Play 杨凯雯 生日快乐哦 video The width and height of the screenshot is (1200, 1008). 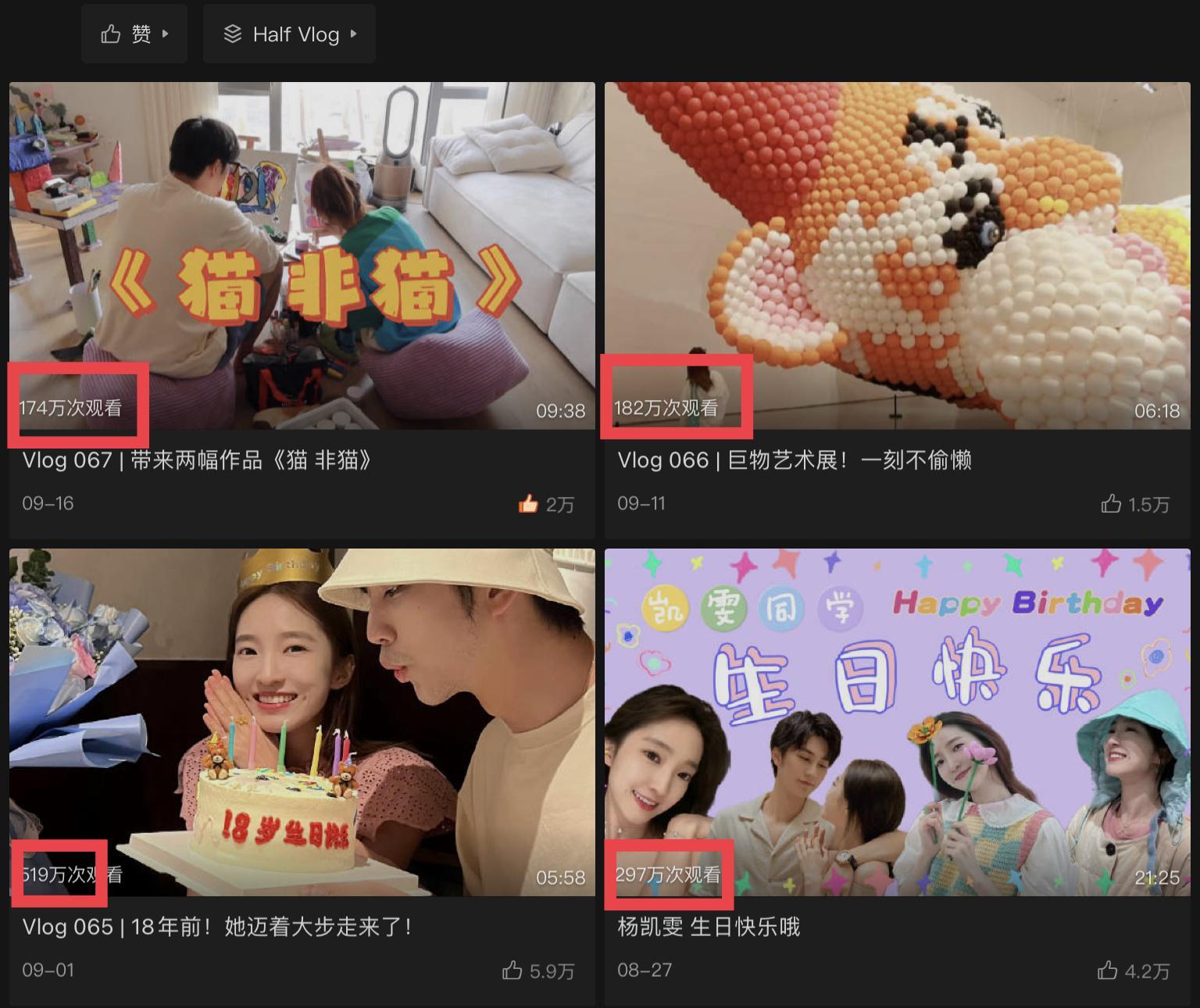[897, 722]
